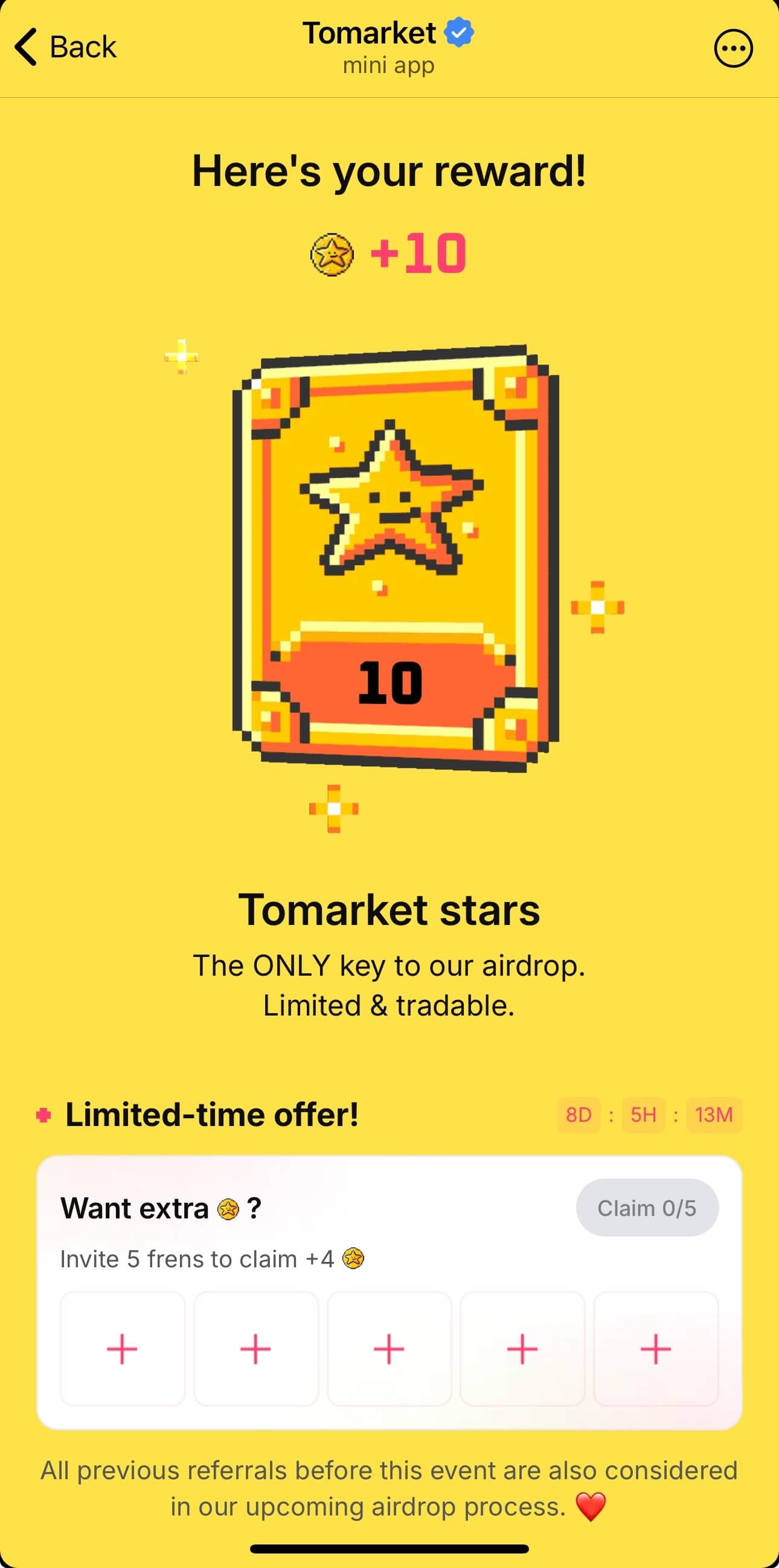Tap the fourth + invite slot
This screenshot has width=779, height=1568.
(x=523, y=1349)
